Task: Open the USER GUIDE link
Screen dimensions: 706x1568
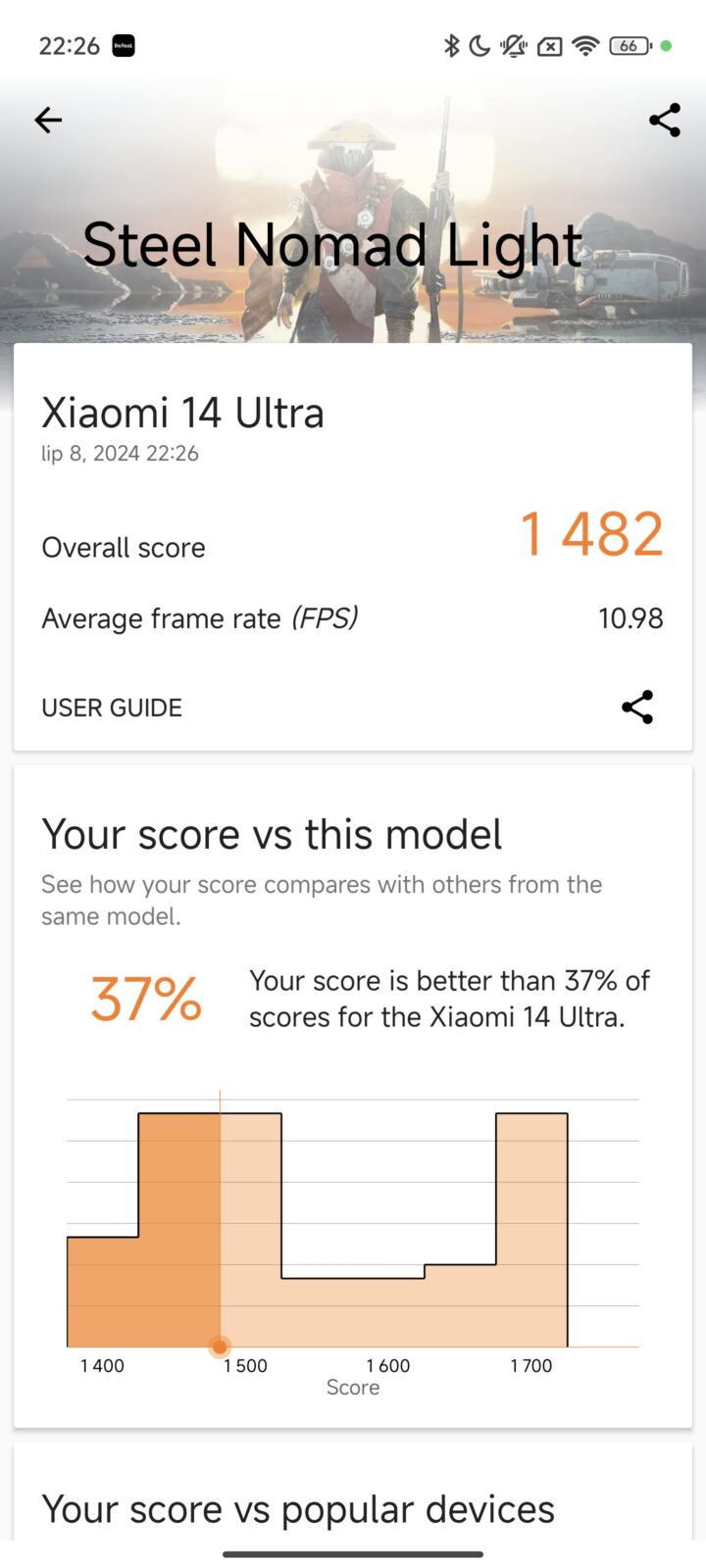Action: click(112, 708)
